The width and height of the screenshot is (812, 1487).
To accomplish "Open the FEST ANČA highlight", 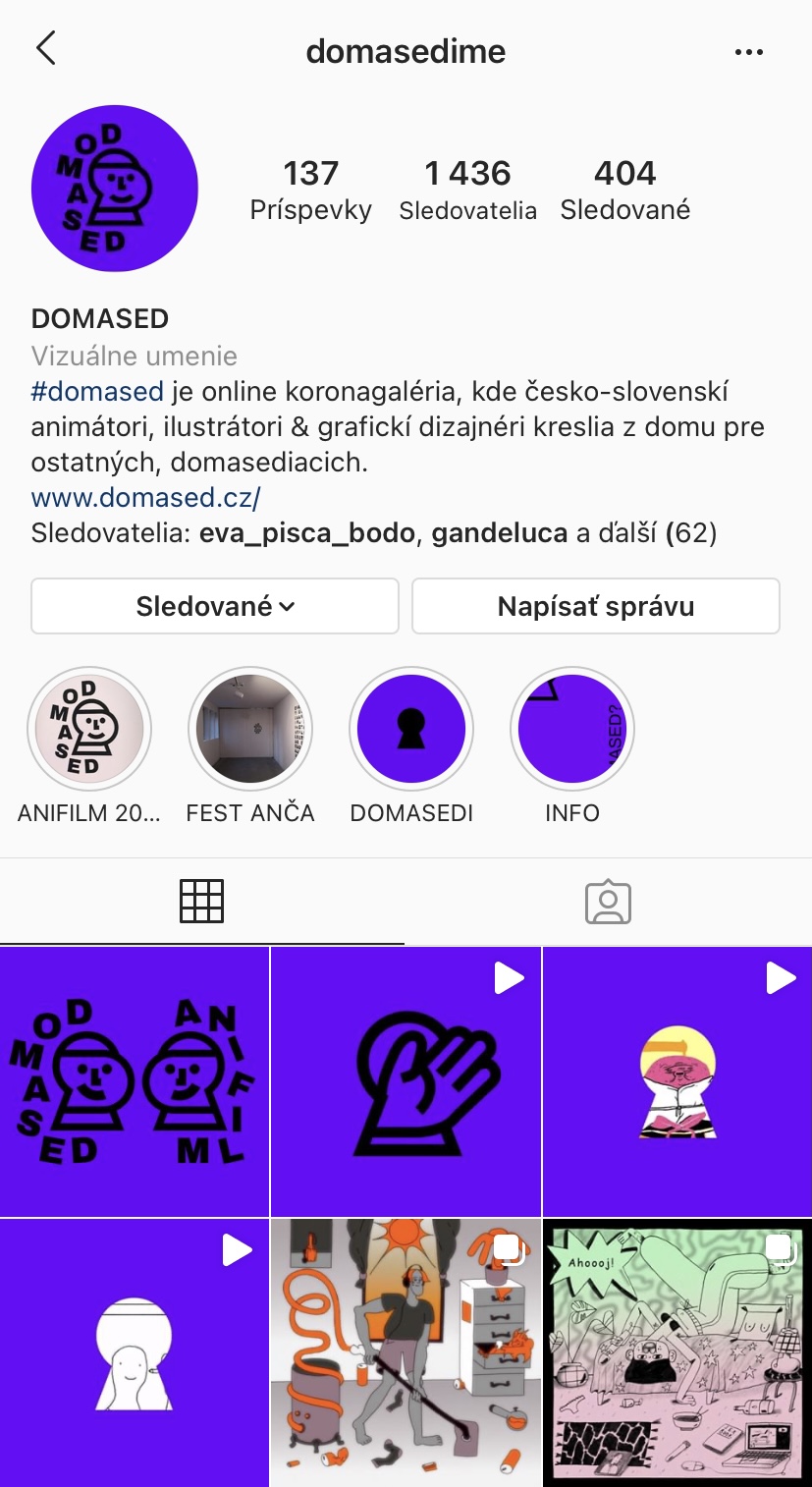I will (250, 730).
